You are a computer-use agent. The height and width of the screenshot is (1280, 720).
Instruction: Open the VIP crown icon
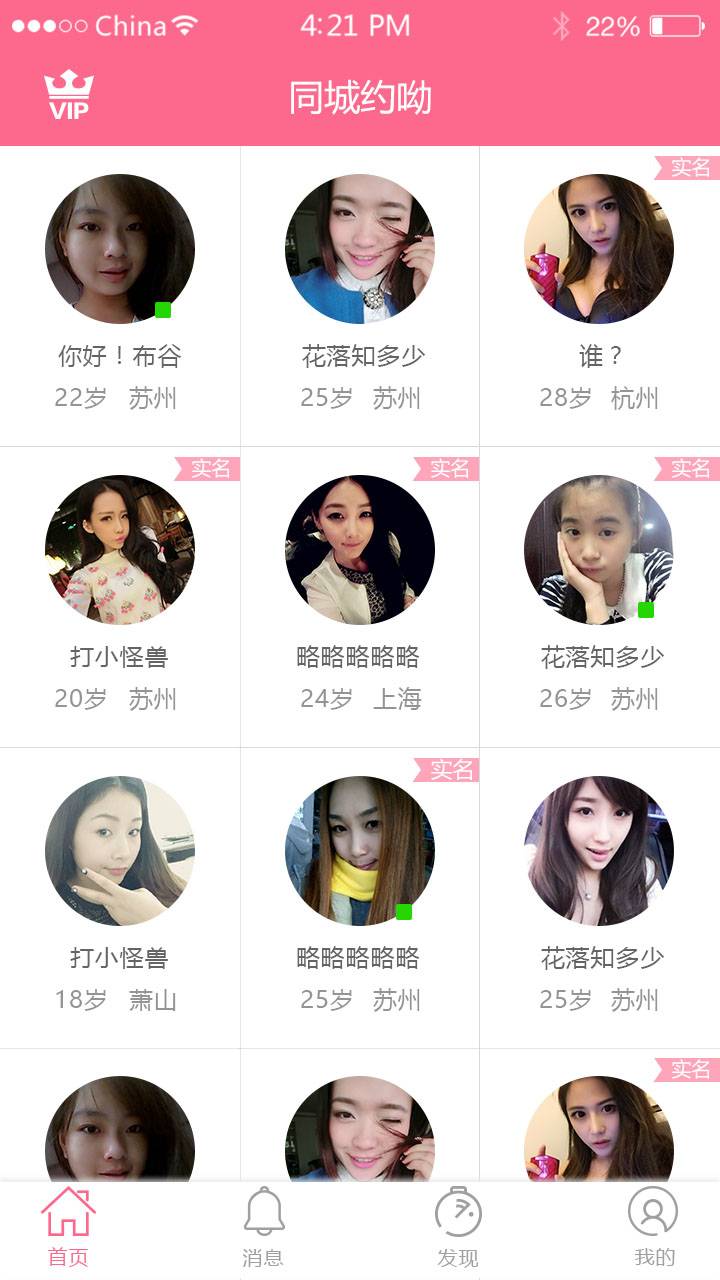point(69,97)
